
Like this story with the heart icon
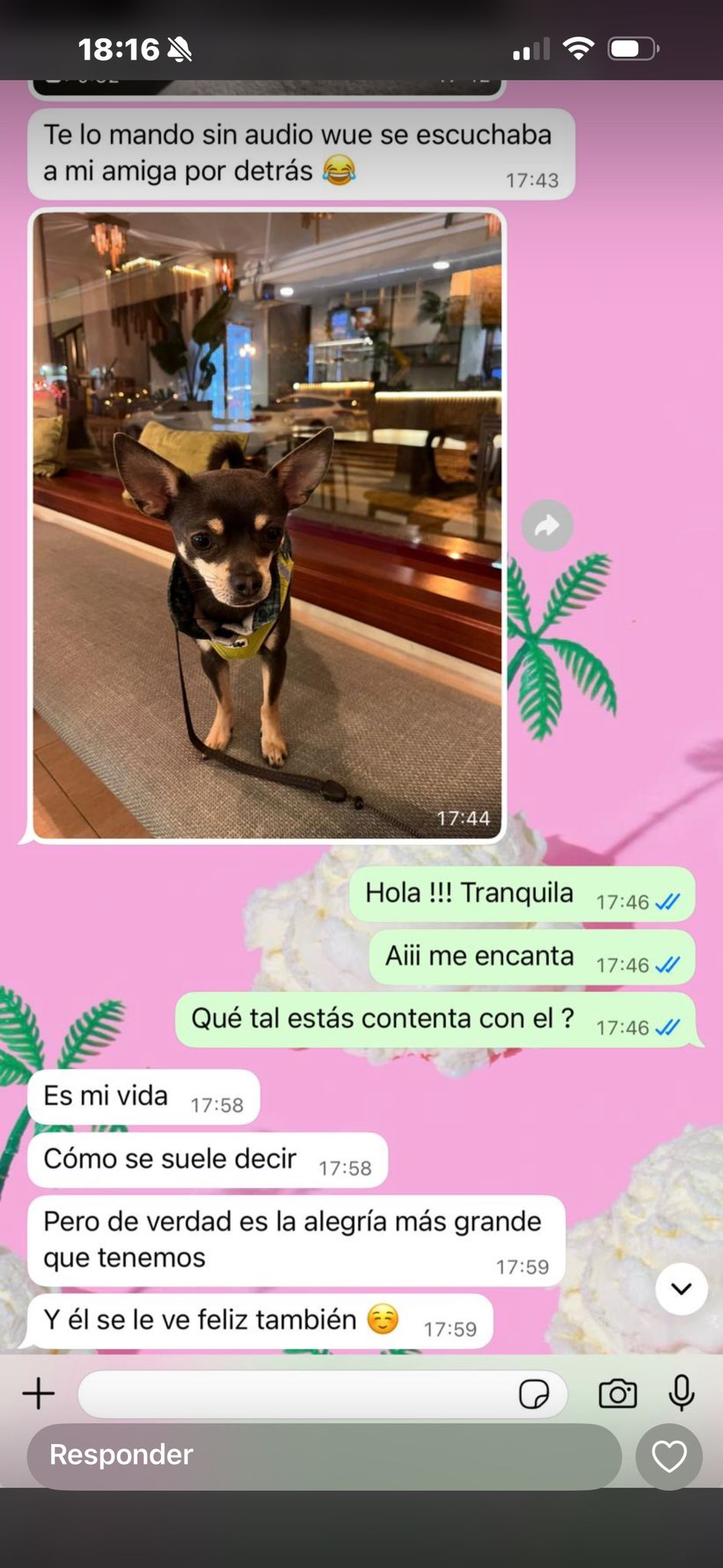tap(669, 1456)
